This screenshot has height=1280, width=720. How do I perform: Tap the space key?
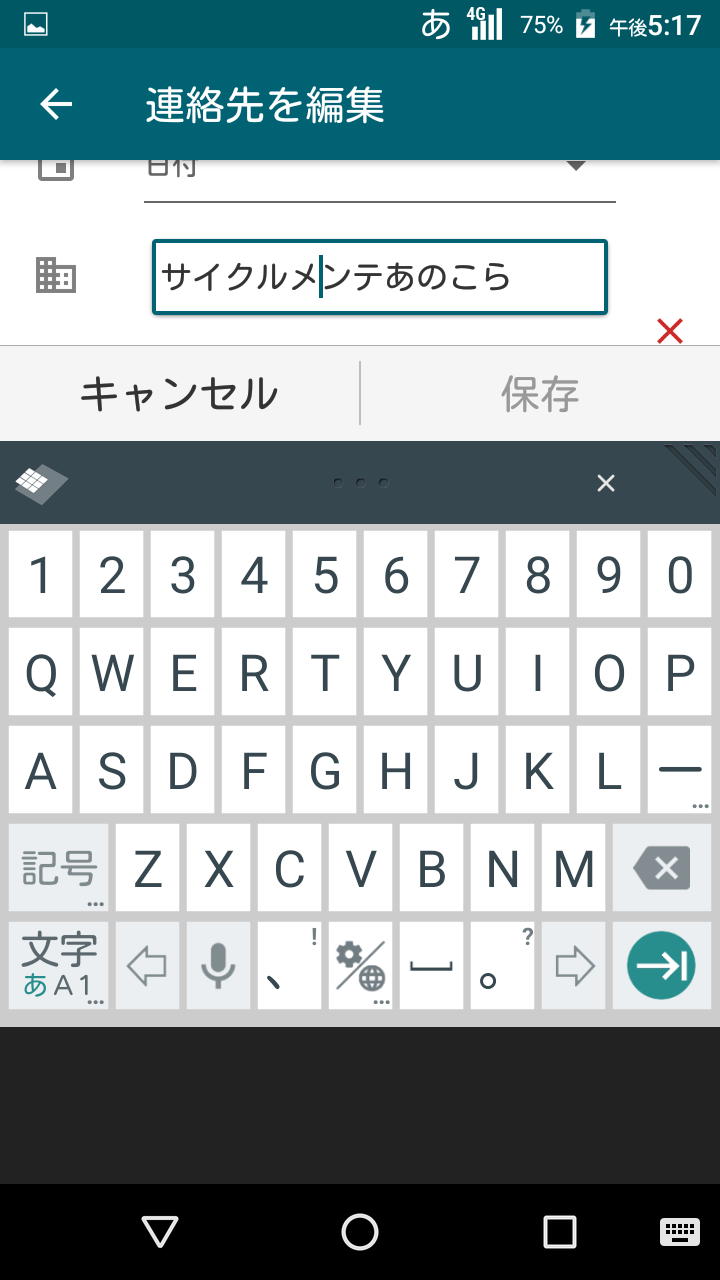click(x=431, y=966)
